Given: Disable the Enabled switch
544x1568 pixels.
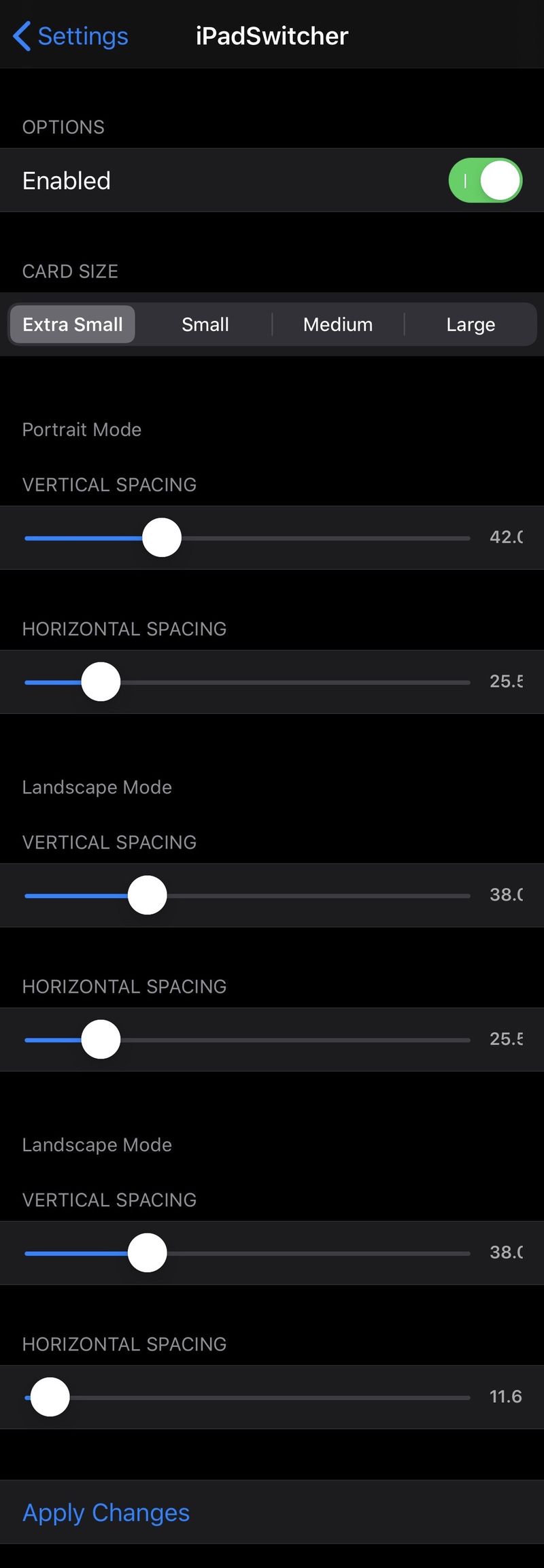Looking at the screenshot, I should click(485, 181).
